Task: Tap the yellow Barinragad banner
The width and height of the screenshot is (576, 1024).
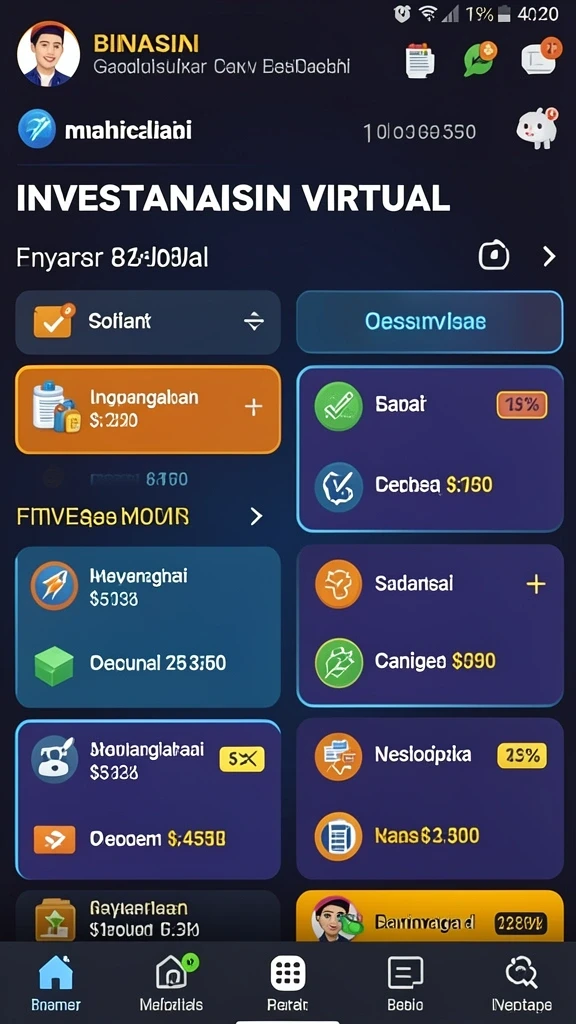Action: (x=430, y=917)
